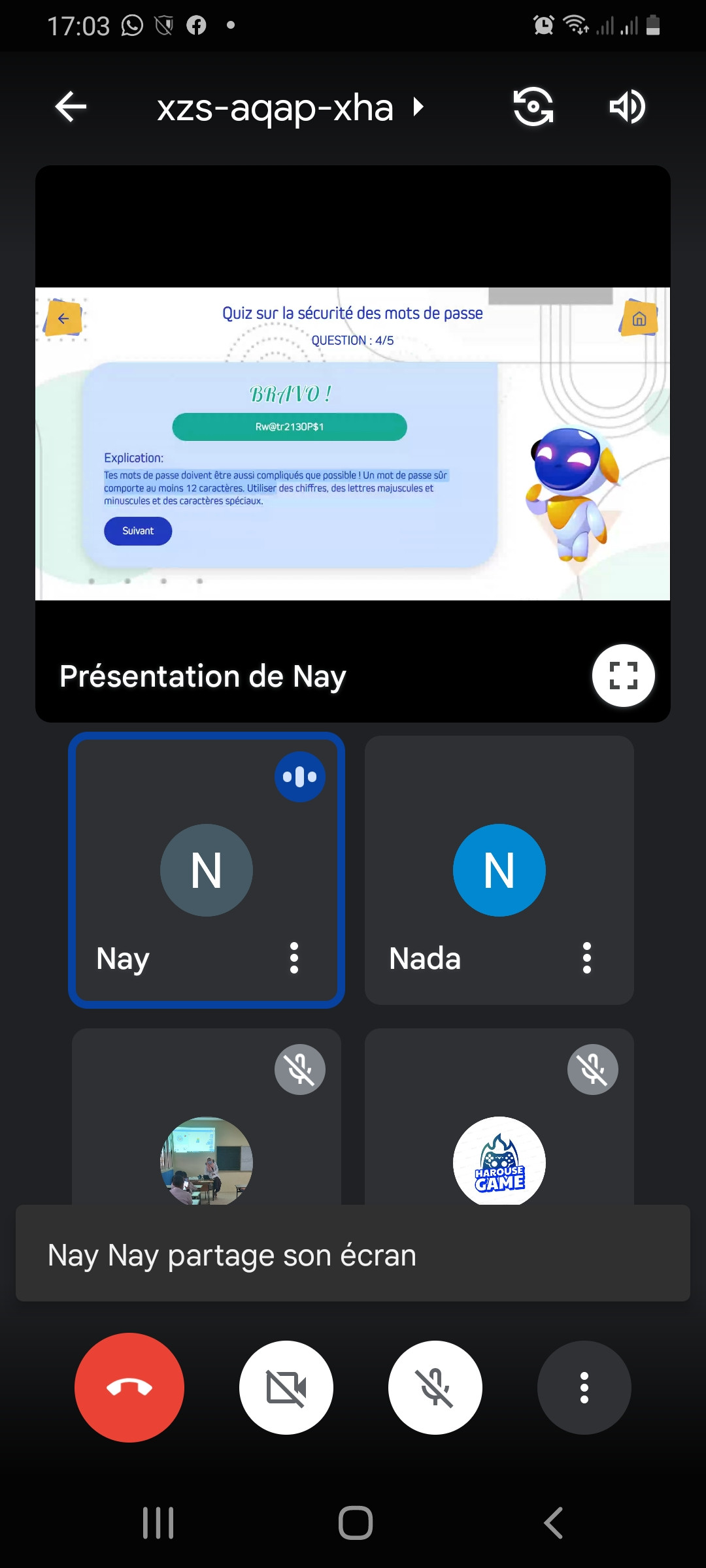Switch the camera
706x1568 pixels.
(x=533, y=106)
